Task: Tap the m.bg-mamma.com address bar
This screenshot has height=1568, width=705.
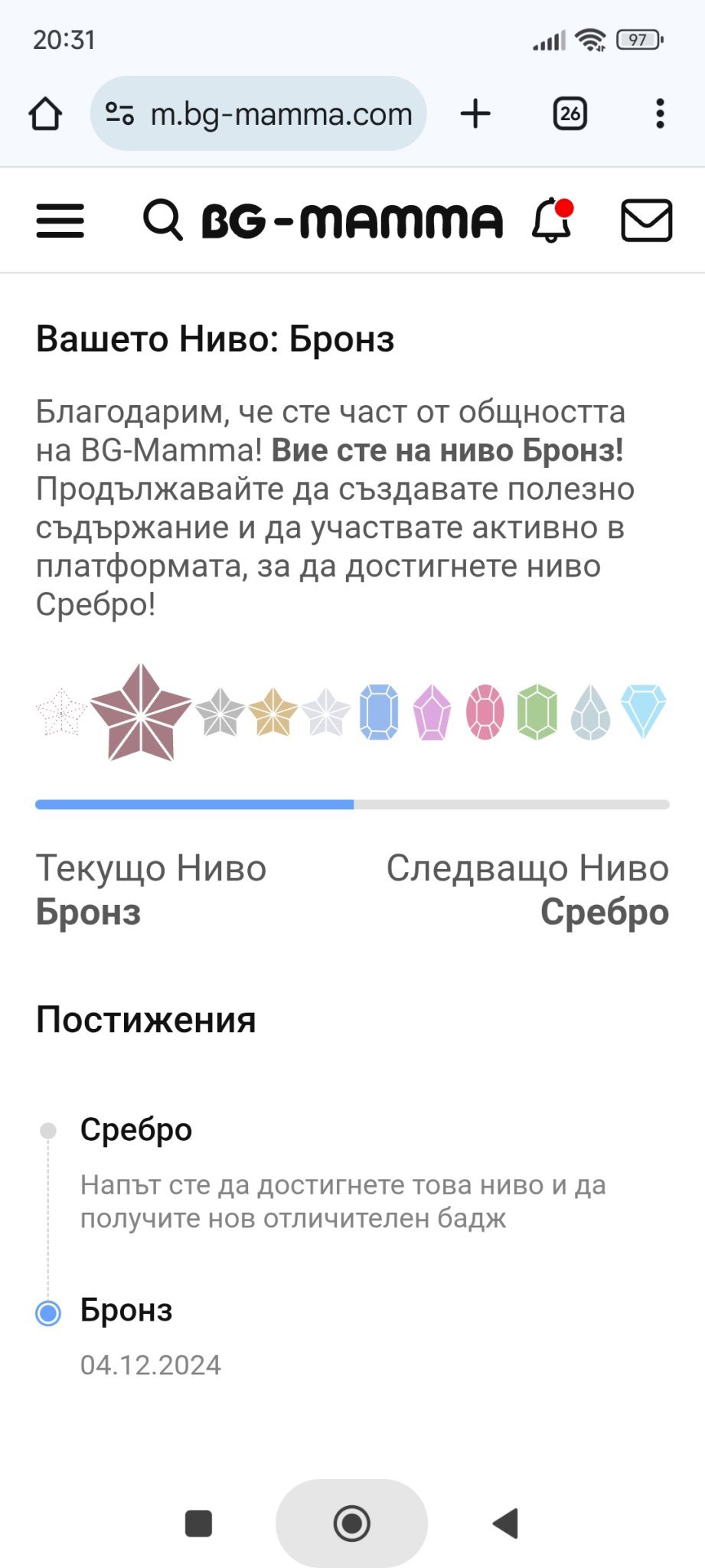Action: click(280, 114)
